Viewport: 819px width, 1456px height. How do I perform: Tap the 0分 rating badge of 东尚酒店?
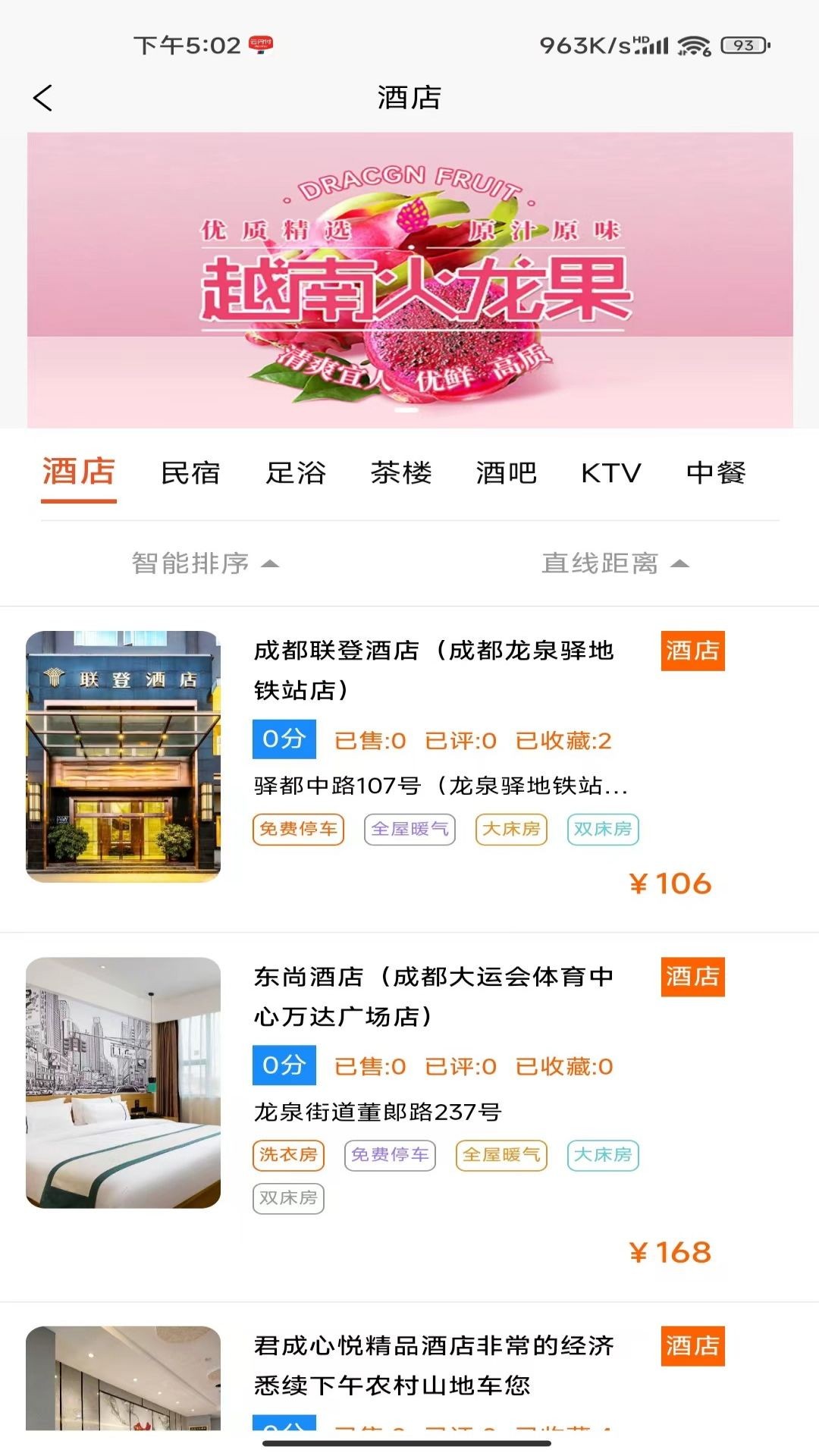284,1065
